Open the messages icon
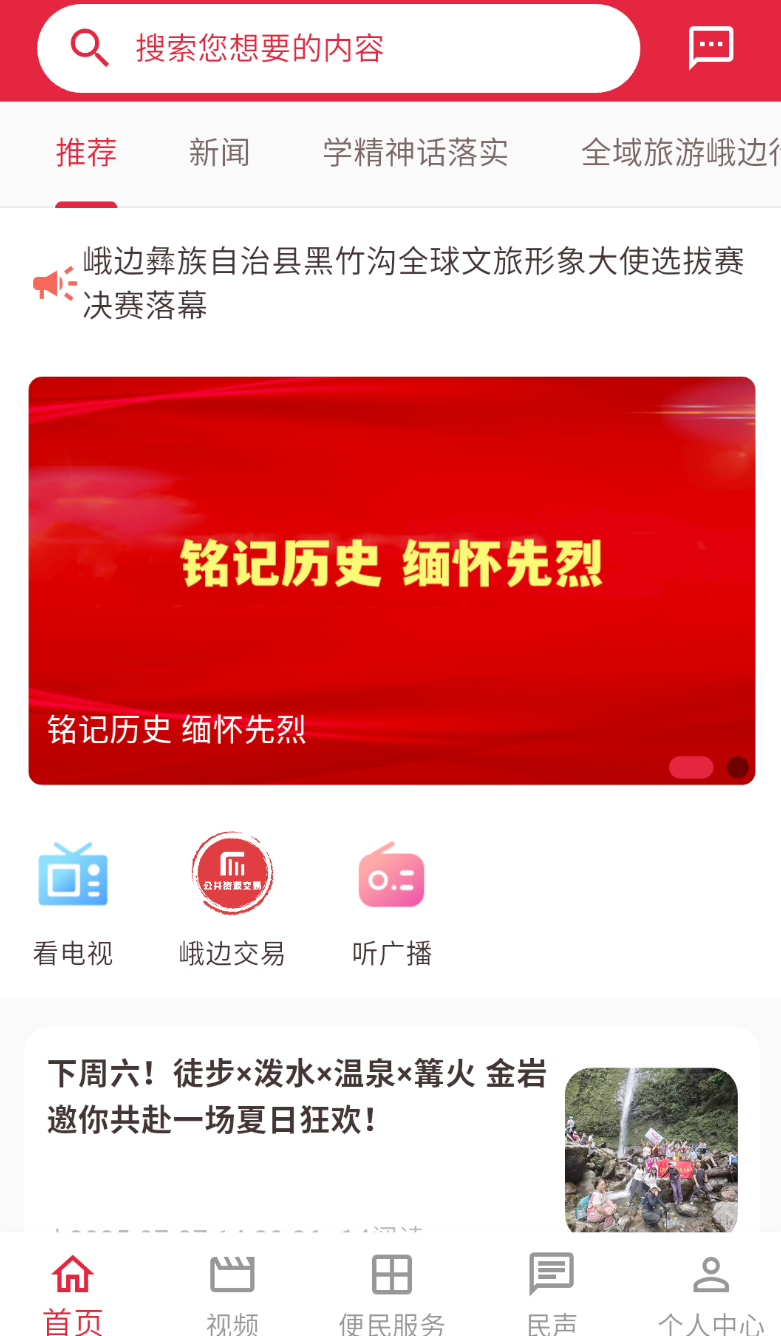Image resolution: width=781 pixels, height=1336 pixels. (x=711, y=47)
